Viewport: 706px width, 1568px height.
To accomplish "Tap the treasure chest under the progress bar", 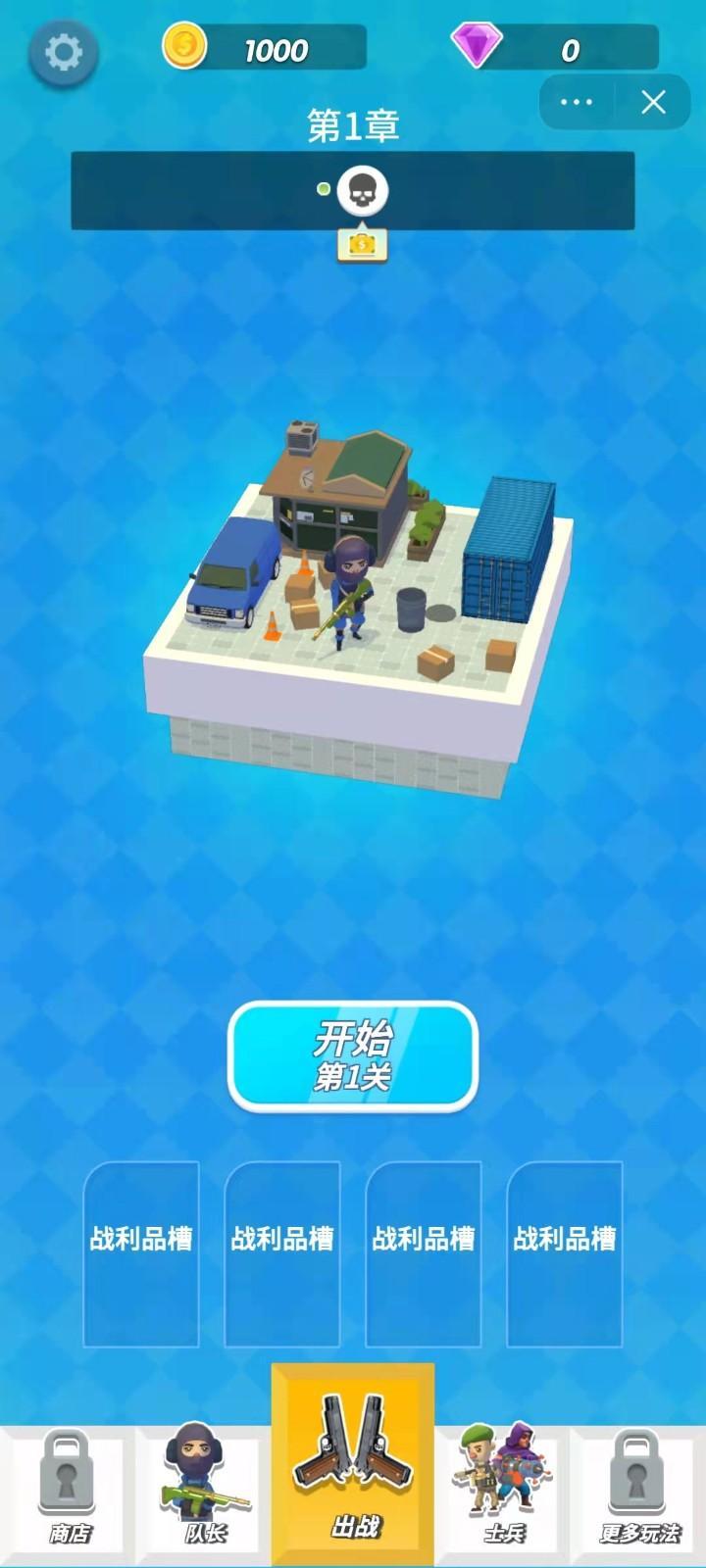I will tap(362, 244).
